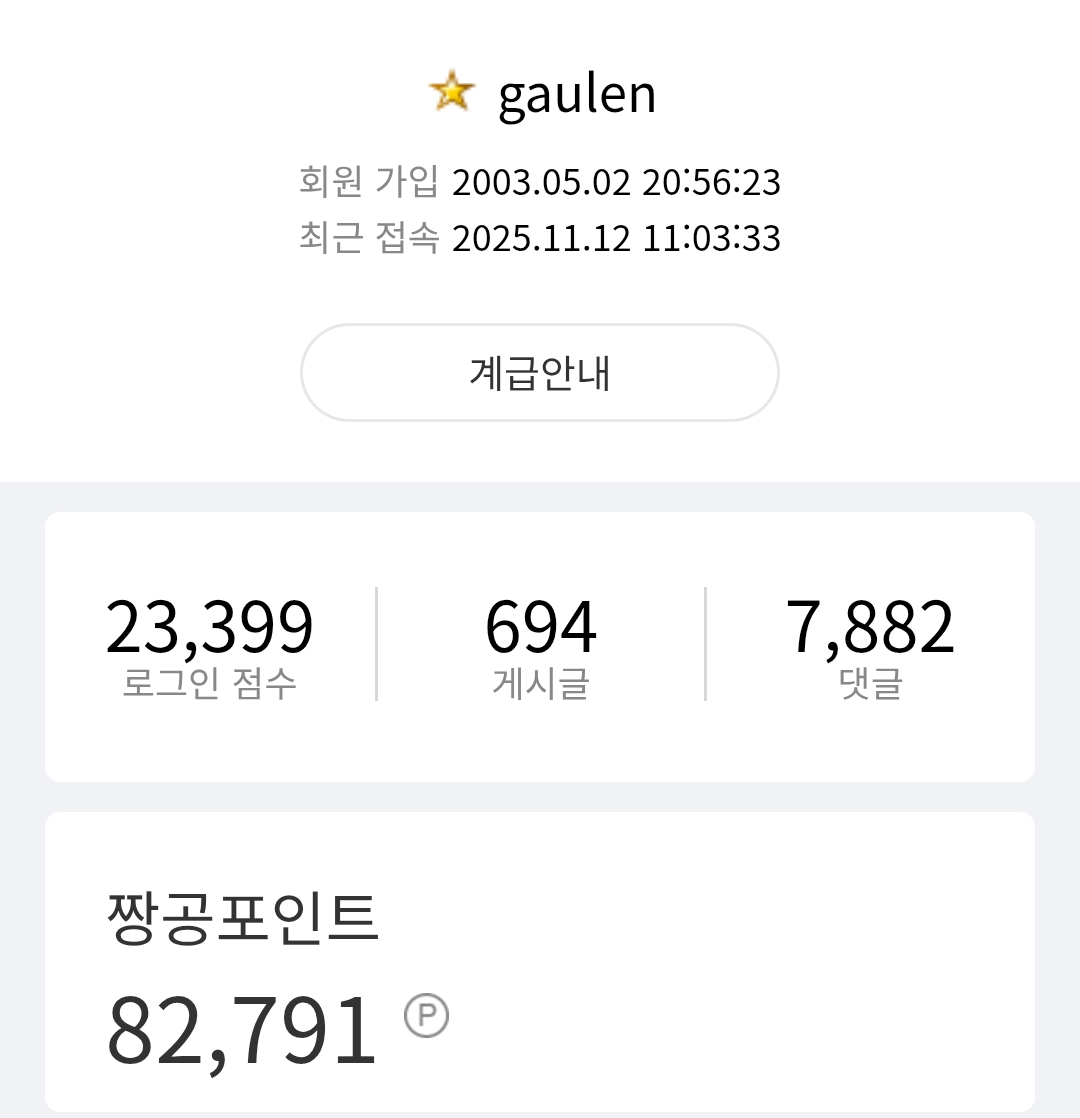This screenshot has height=1118, width=1080.
Task: Open the 7,882 댓글 comments list
Action: (870, 645)
